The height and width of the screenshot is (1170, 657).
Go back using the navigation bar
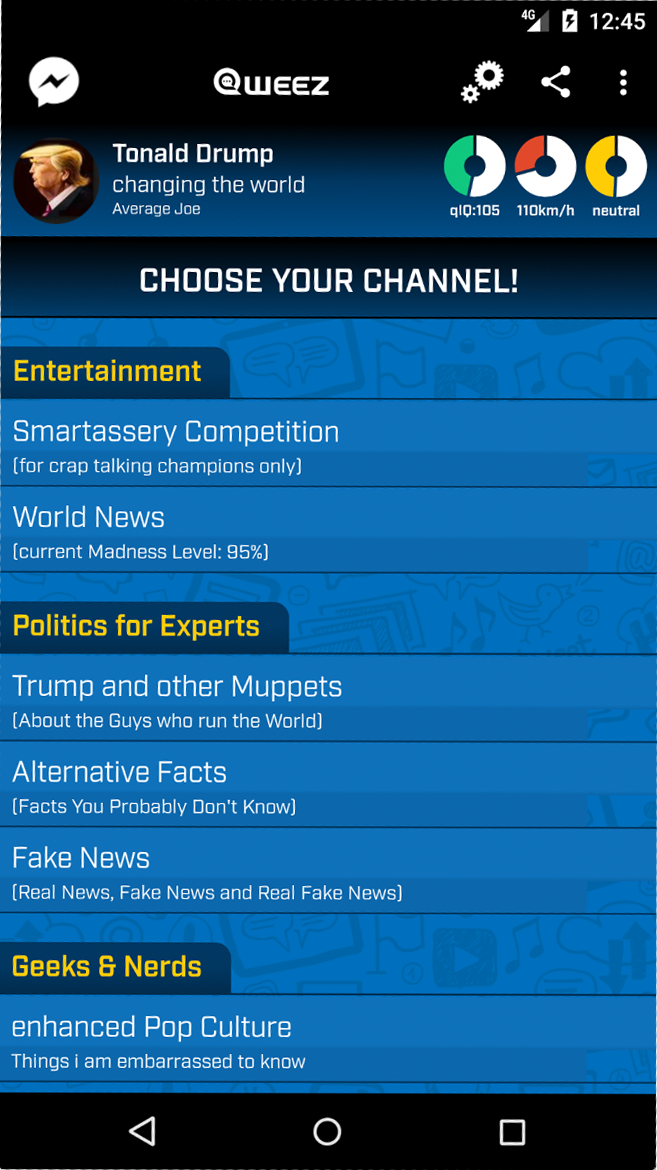143,1131
